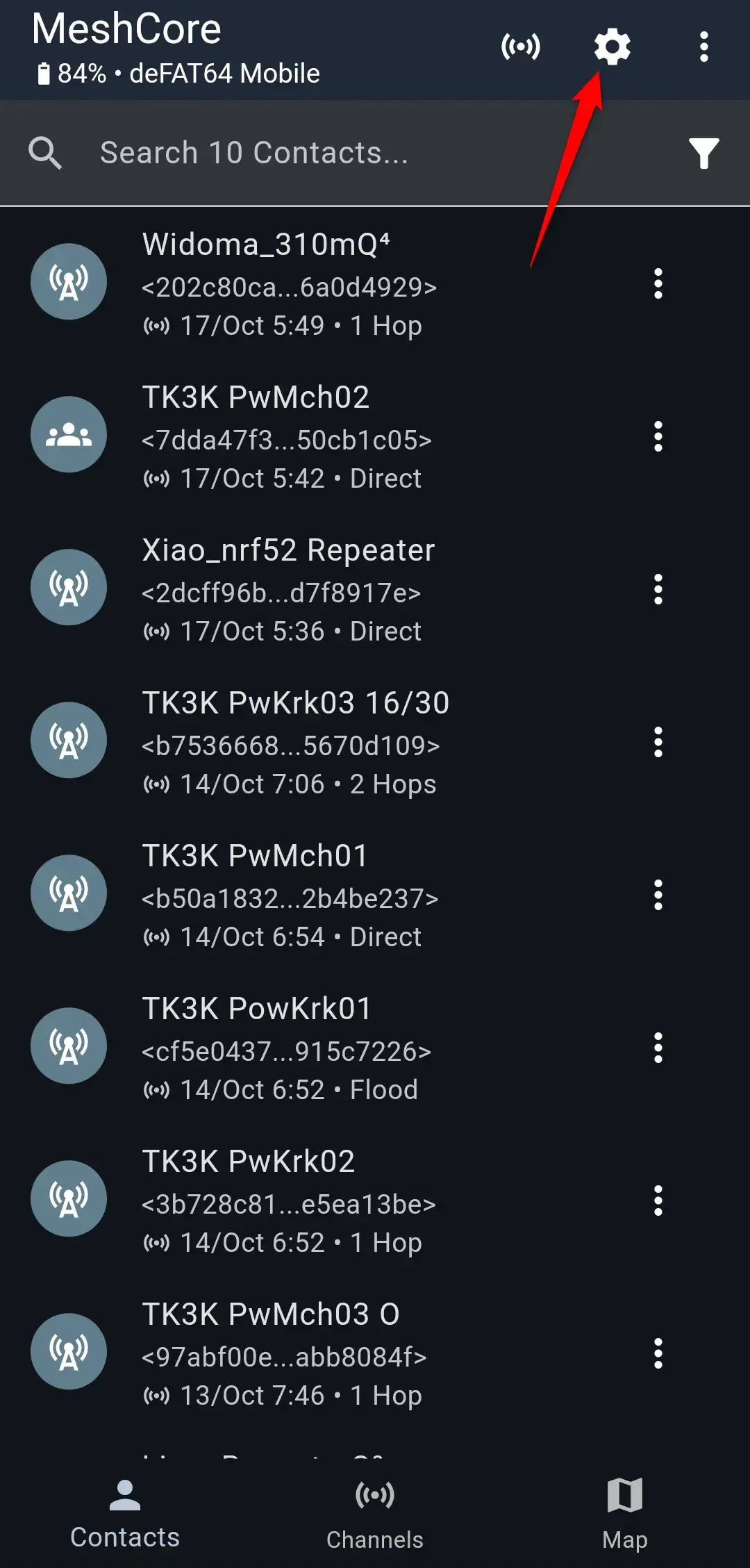750x1568 pixels.
Task: Open options menu for TK3K PwMch03 O
Action: coord(658,1353)
